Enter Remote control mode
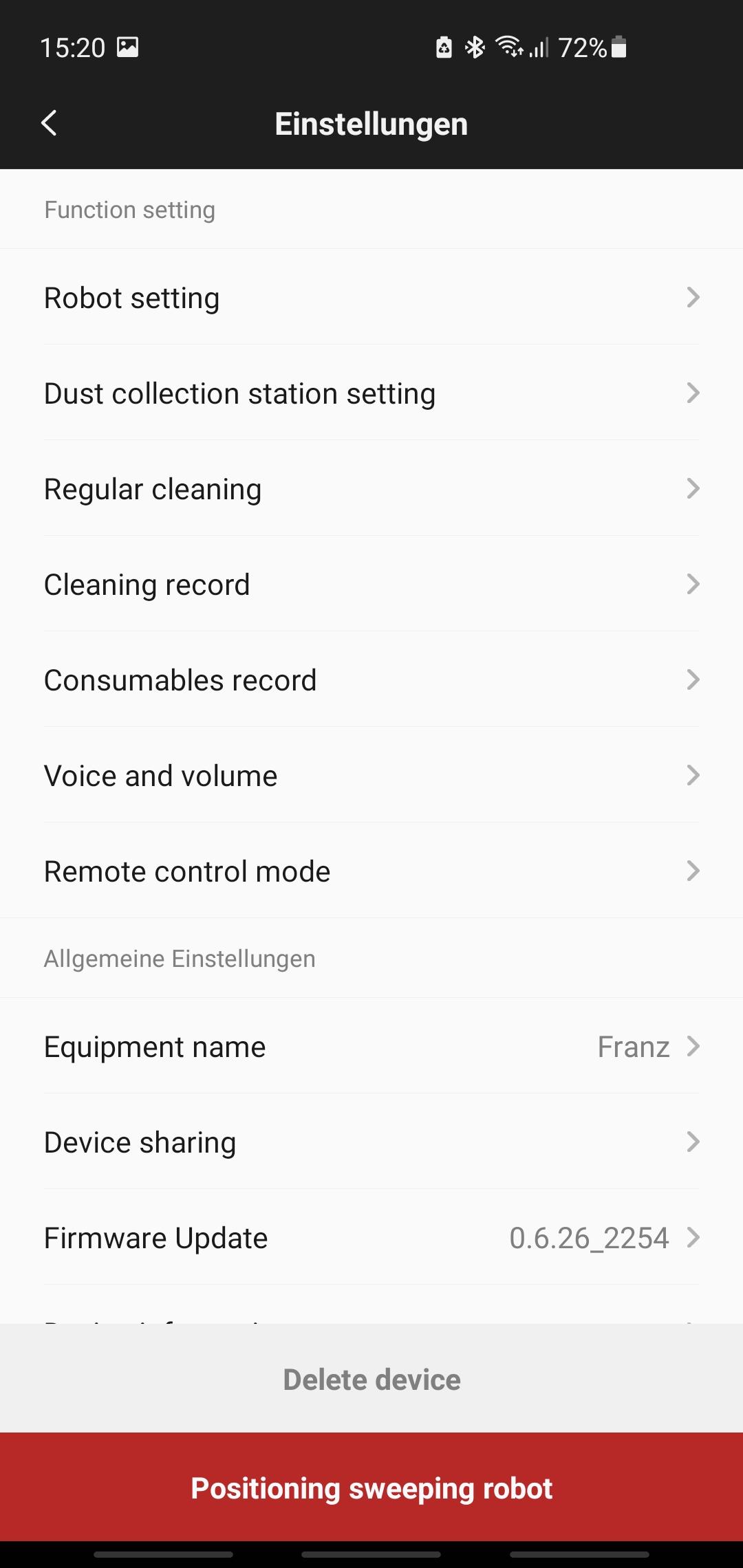743x1568 pixels. 371,871
